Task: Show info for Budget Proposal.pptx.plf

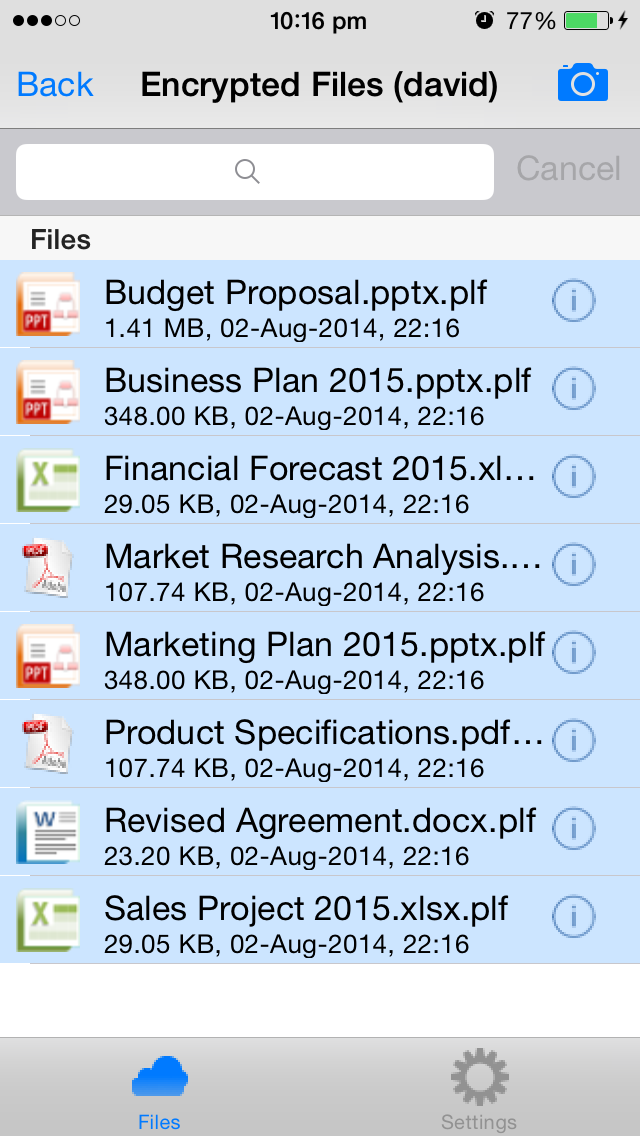Action: 573,301
